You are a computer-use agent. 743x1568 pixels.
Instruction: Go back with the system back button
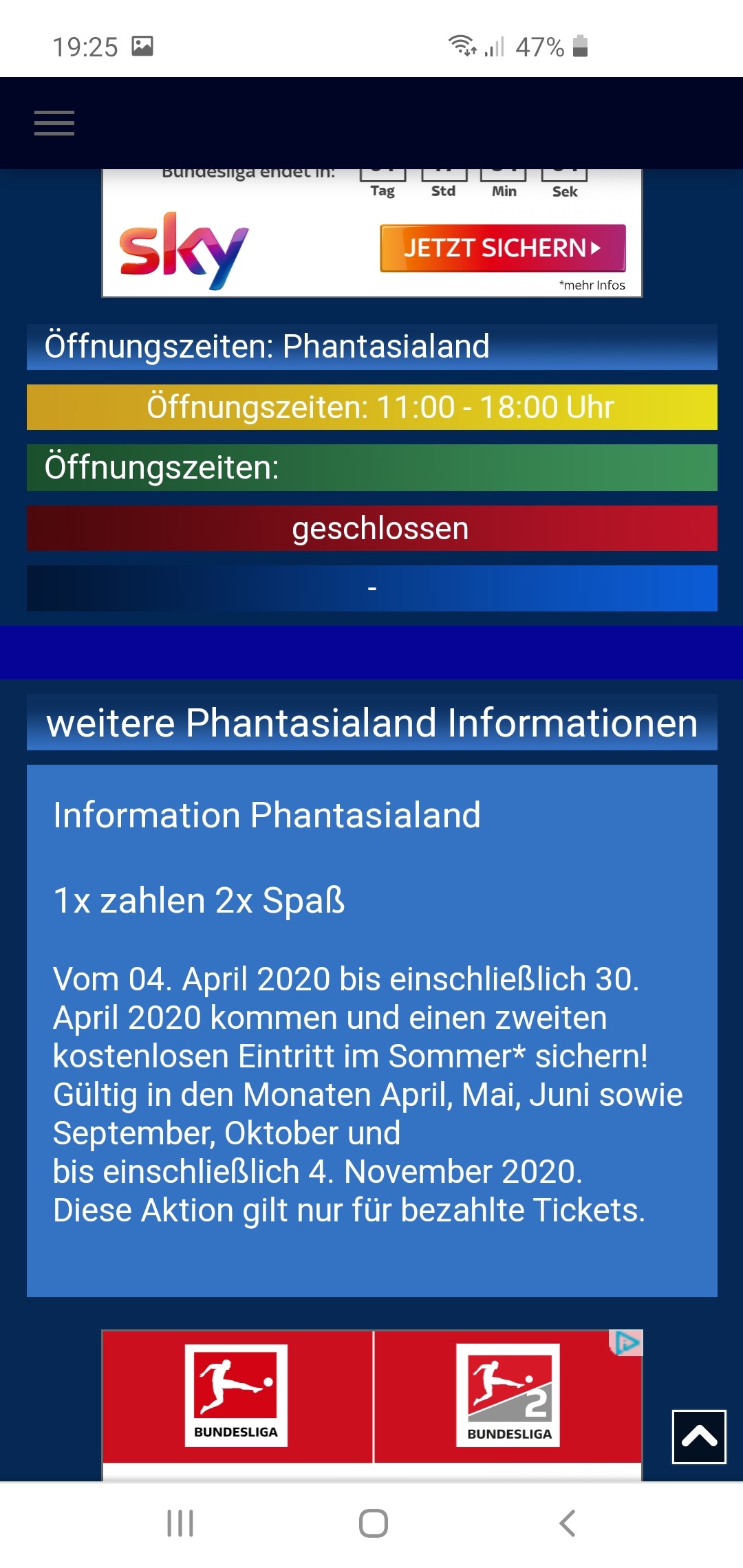(567, 1523)
